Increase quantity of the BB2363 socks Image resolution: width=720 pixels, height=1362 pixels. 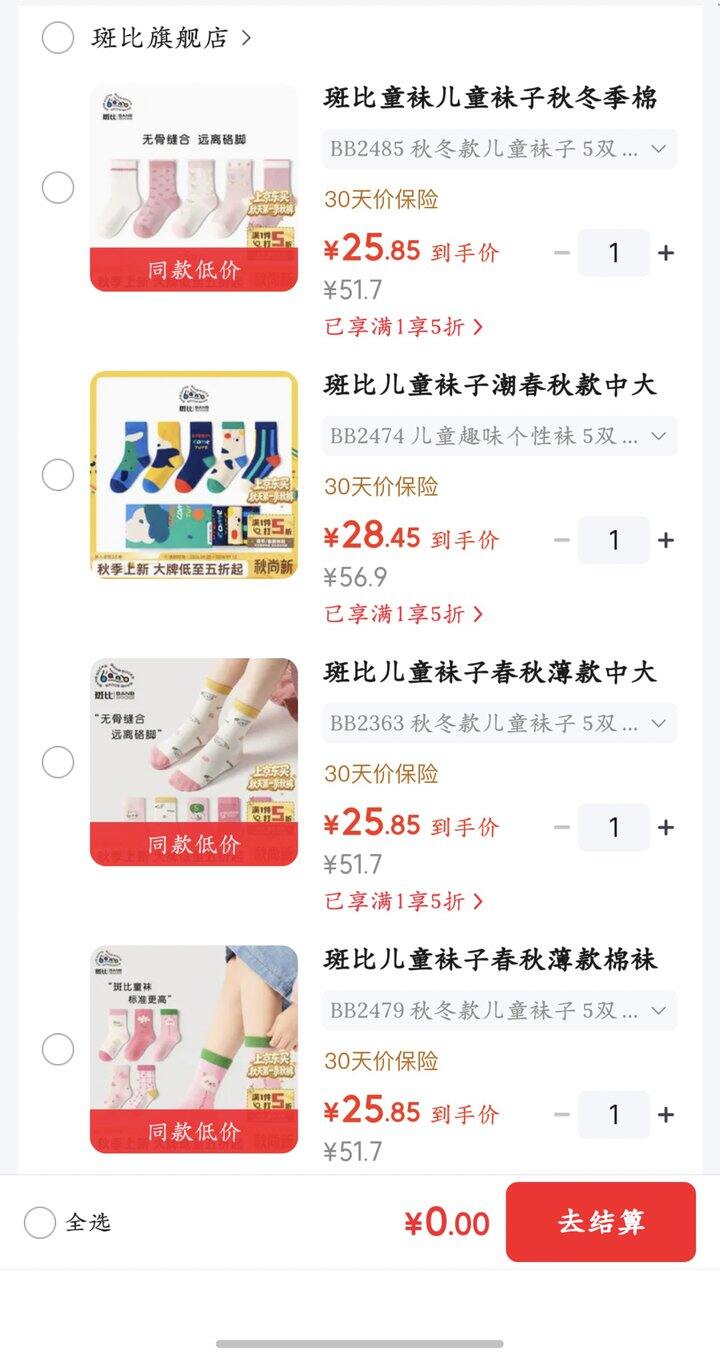[x=666, y=827]
